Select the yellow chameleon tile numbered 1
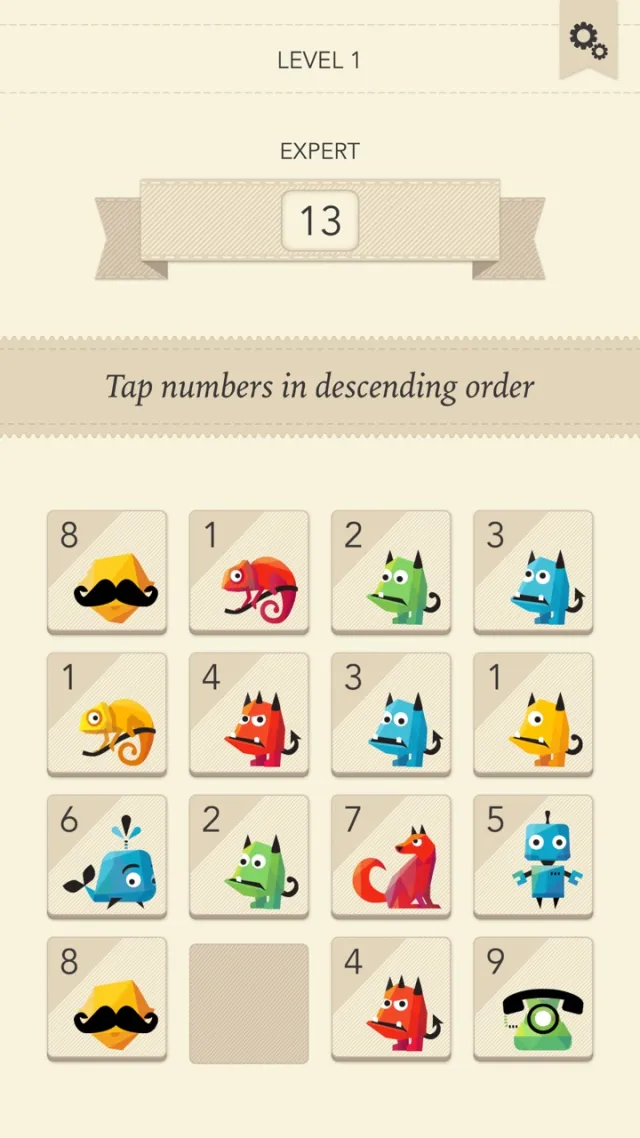 pyautogui.click(x=107, y=714)
